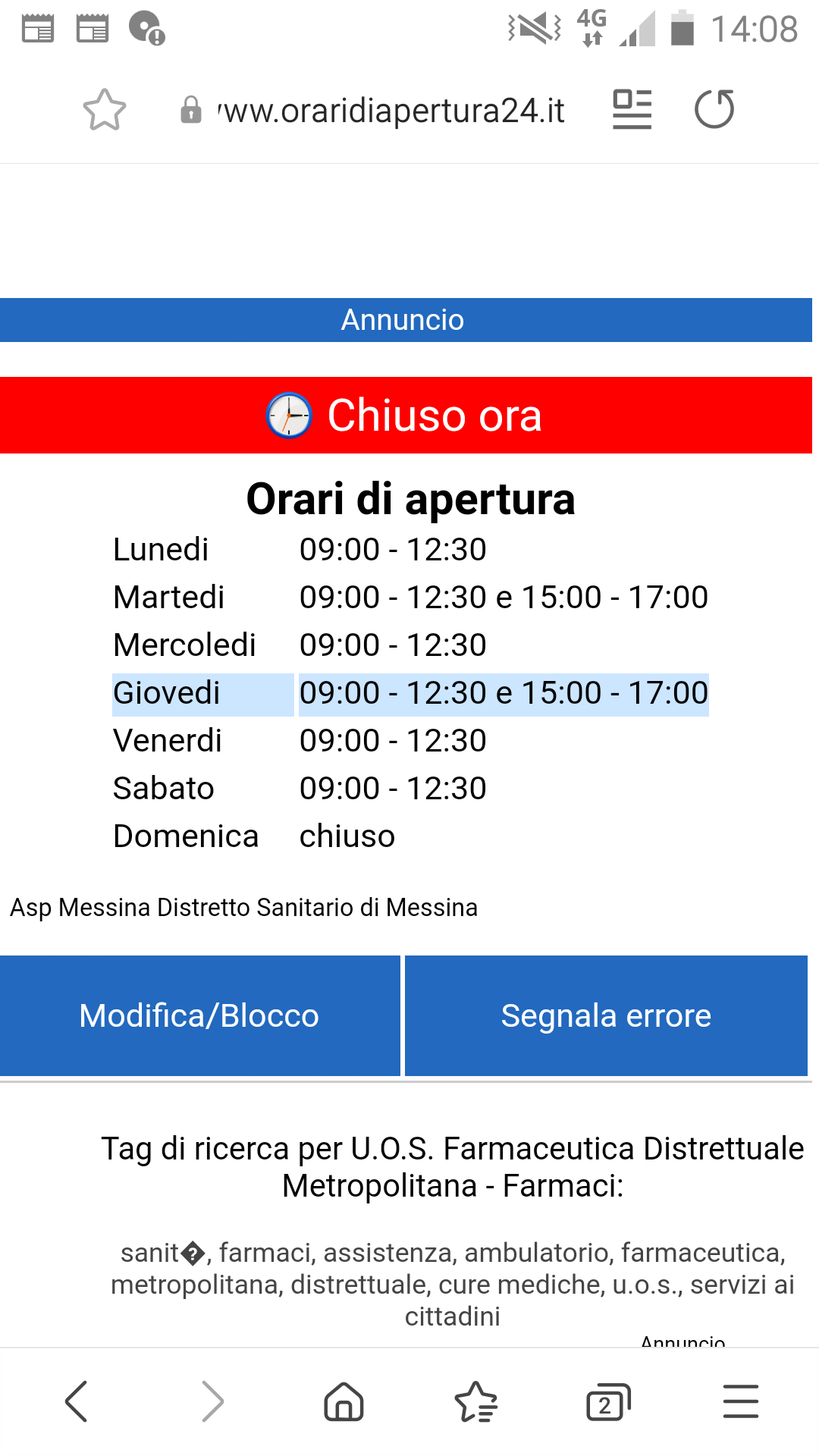Tap the tab switcher showing 2 open tabs

click(607, 1401)
